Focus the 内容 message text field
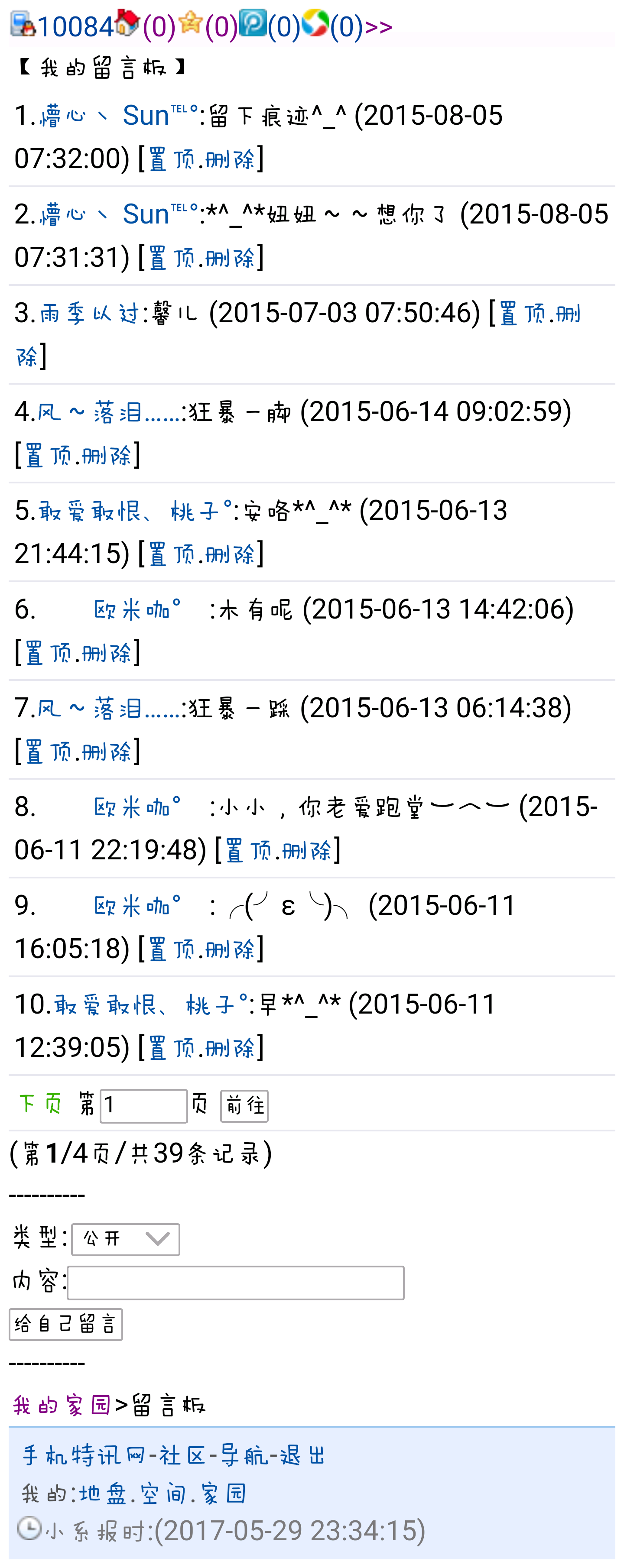This screenshot has height=1568, width=624. (236, 1283)
